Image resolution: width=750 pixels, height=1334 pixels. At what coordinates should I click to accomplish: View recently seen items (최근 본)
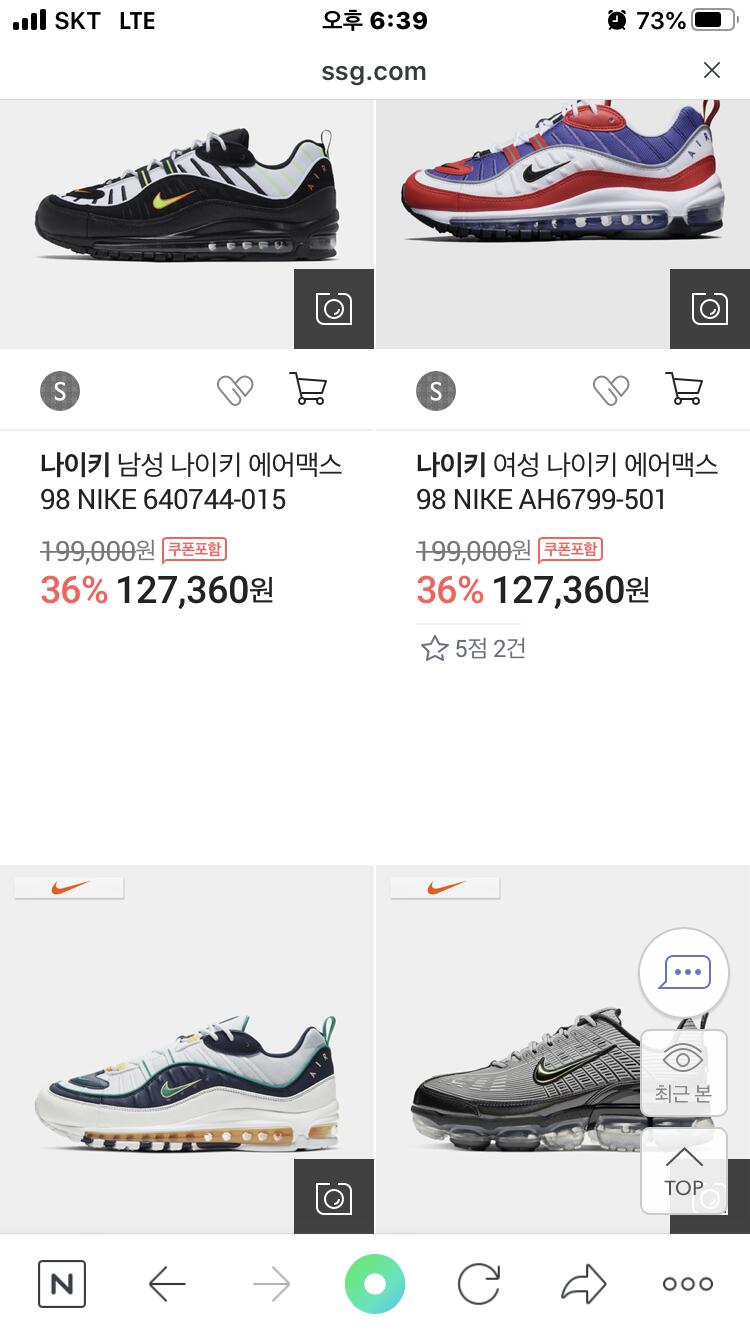point(684,1073)
